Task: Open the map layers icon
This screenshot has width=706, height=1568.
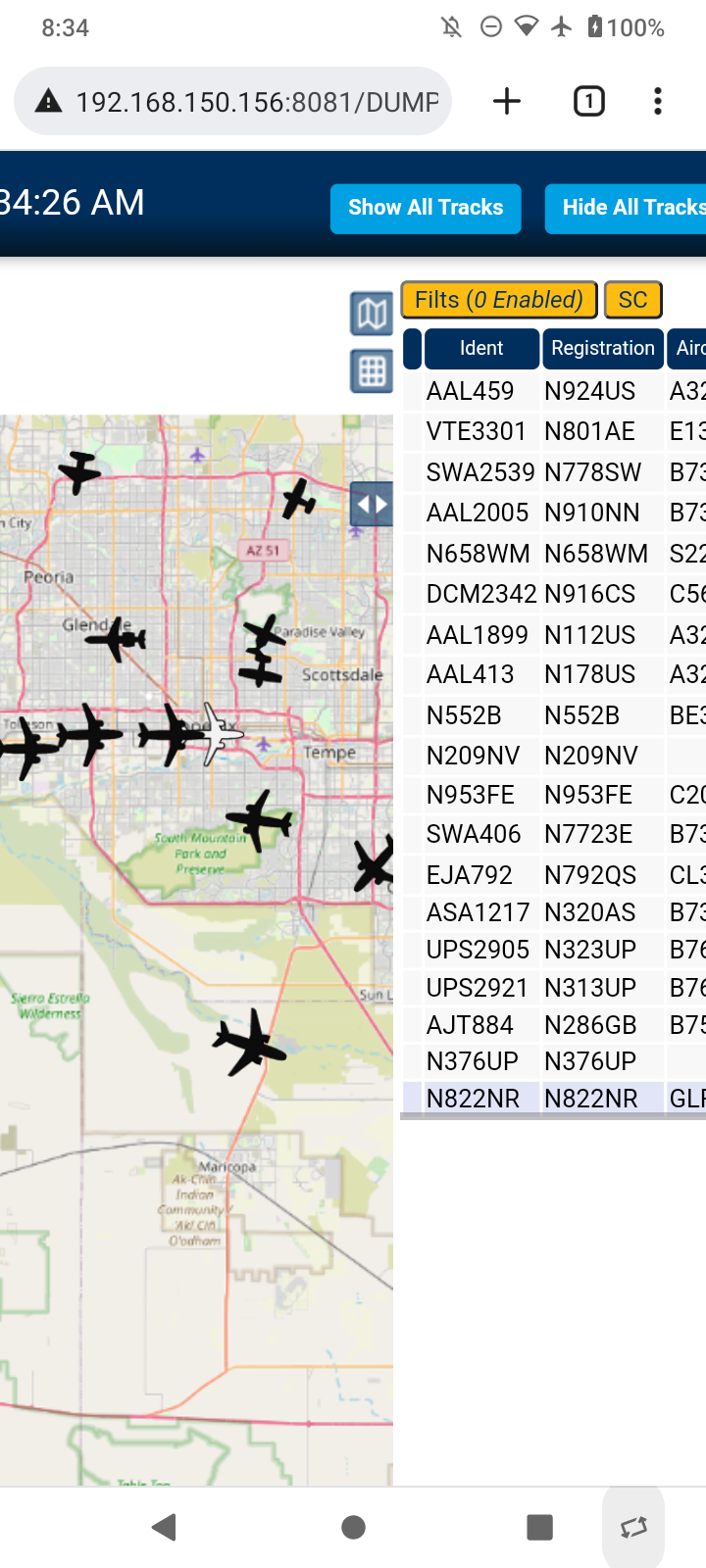Action: [x=372, y=315]
